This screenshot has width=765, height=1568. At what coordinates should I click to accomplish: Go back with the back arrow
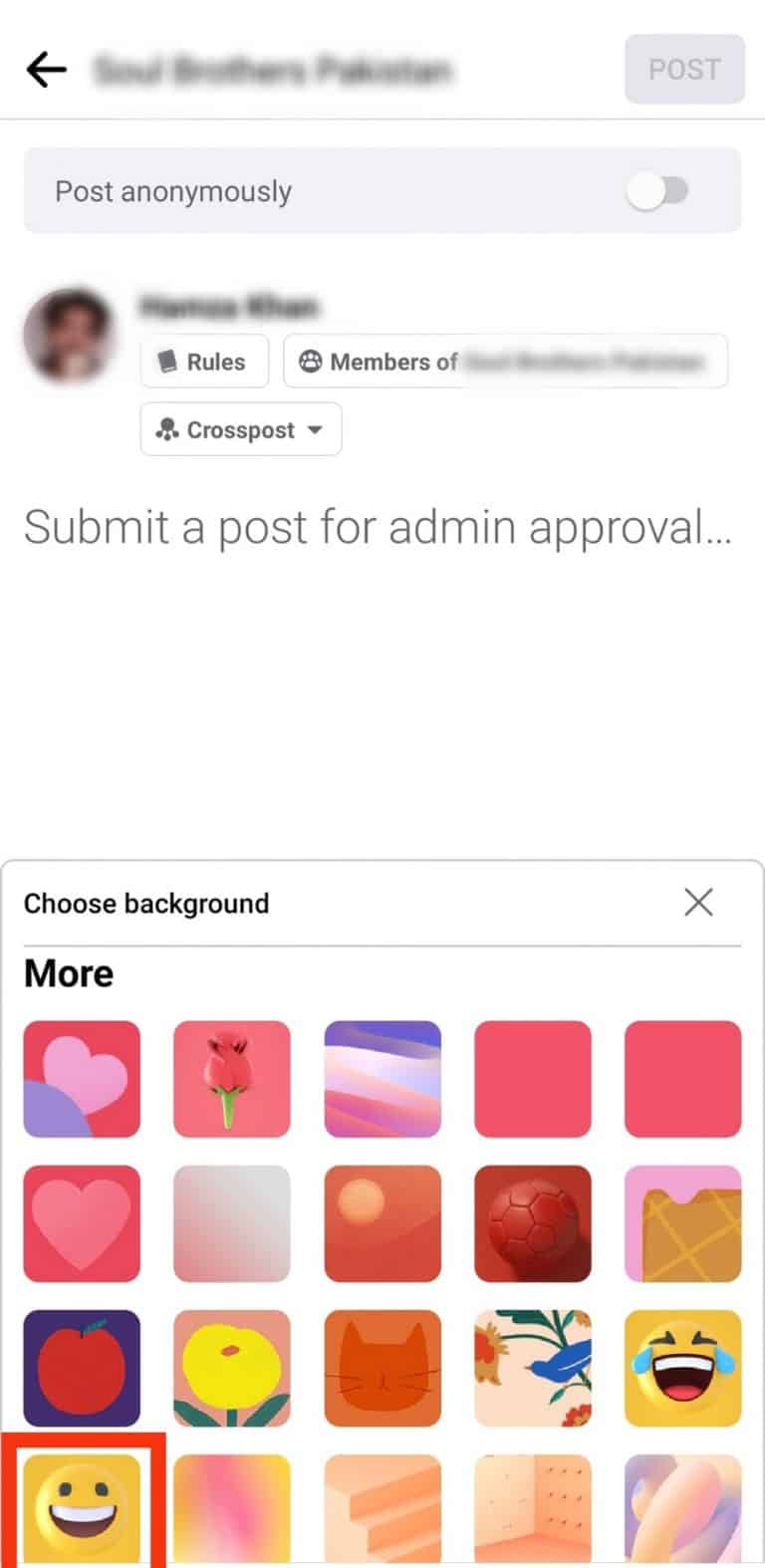tap(45, 69)
